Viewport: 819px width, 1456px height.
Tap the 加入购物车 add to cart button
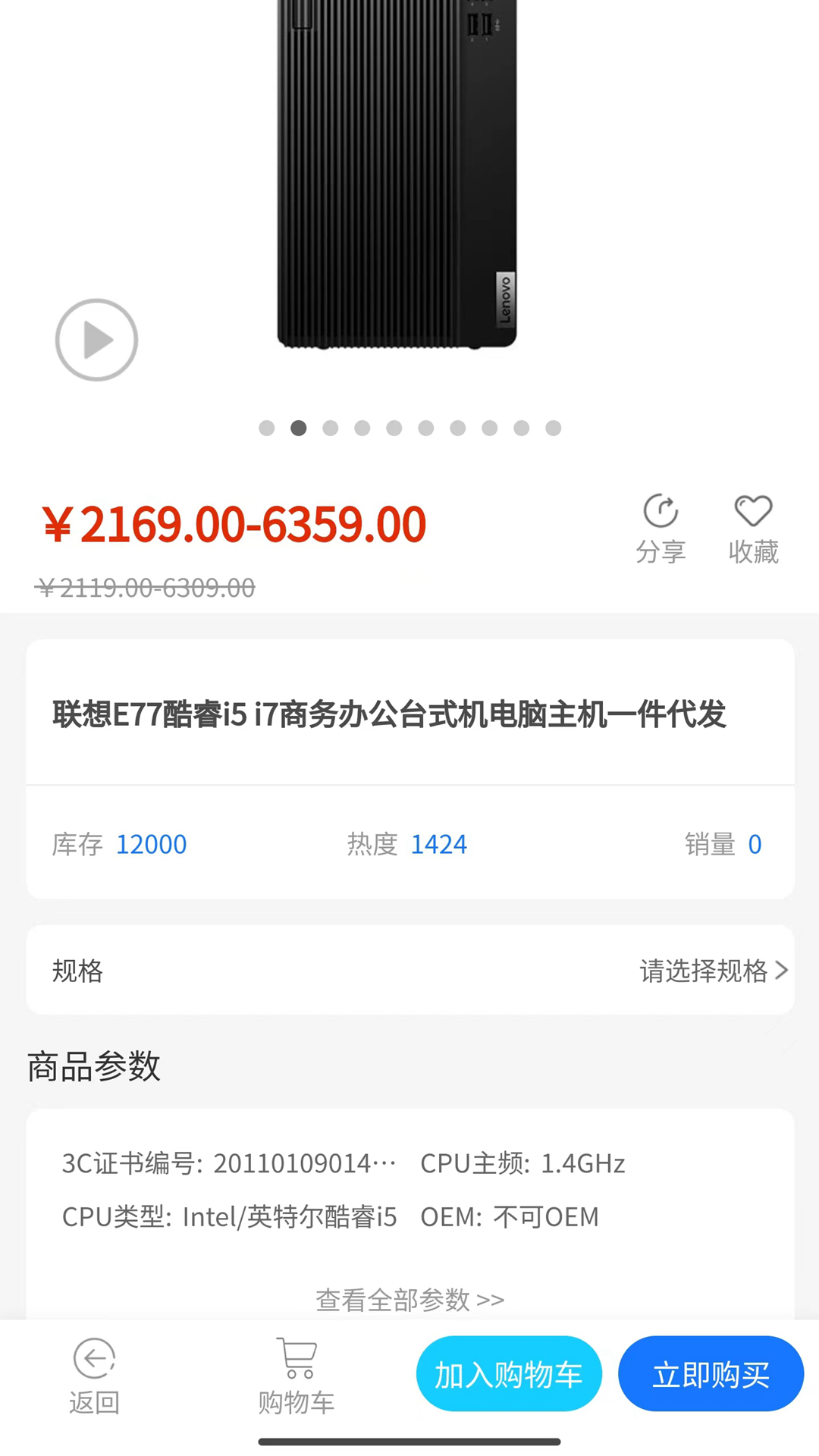point(508,1373)
